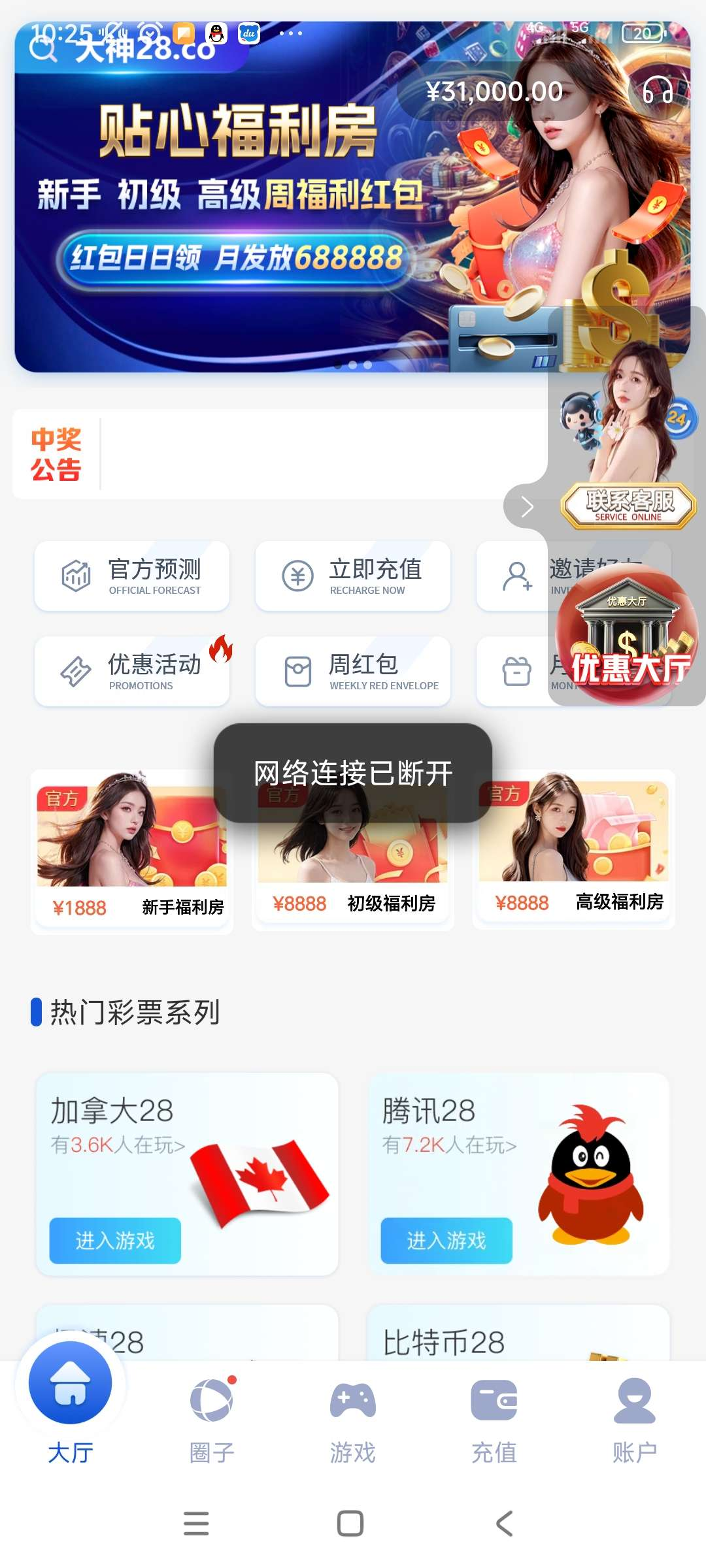Enter the 腾讯28 game
The width and height of the screenshot is (706, 1568).
446,1240
